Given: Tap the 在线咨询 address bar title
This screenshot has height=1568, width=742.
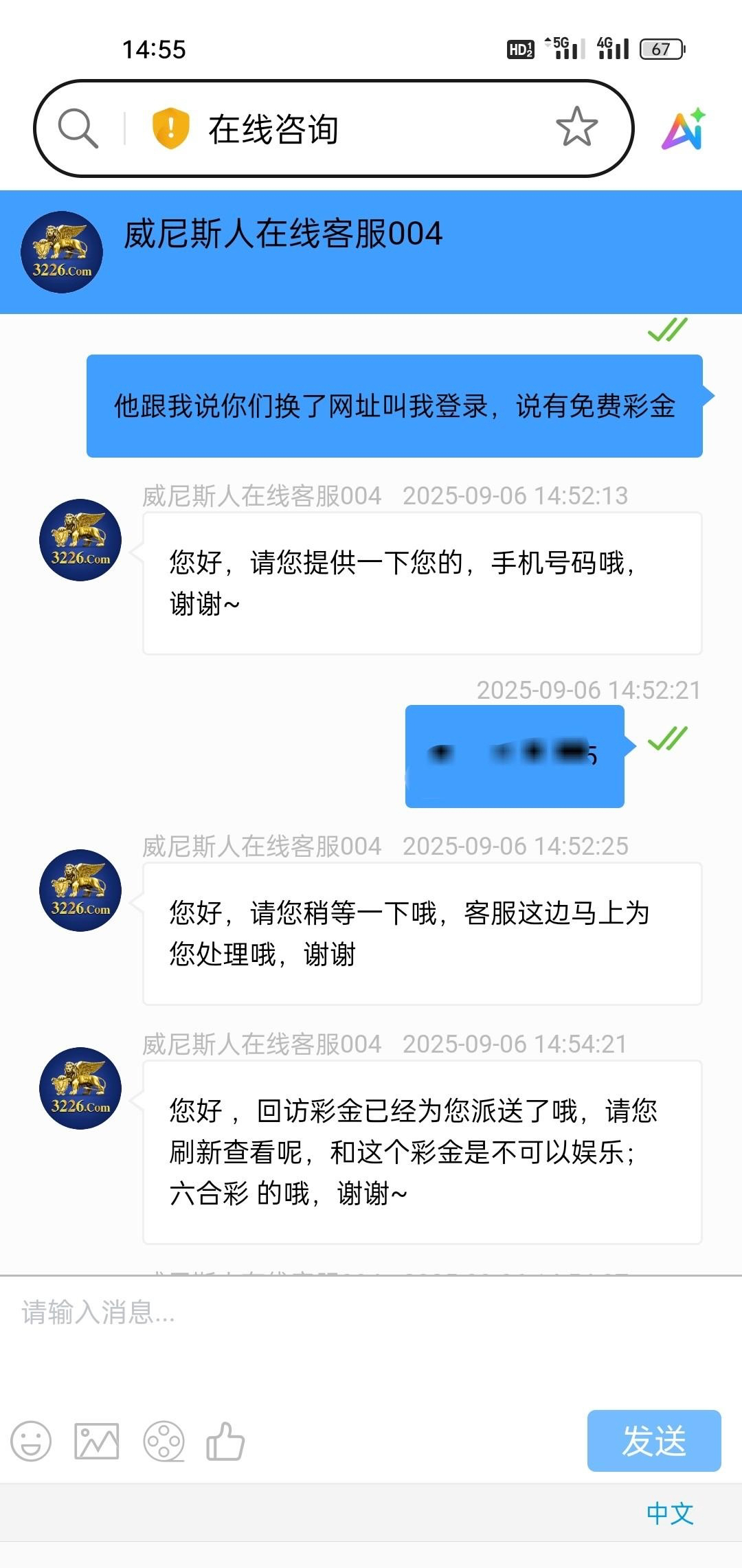Looking at the screenshot, I should 273,129.
